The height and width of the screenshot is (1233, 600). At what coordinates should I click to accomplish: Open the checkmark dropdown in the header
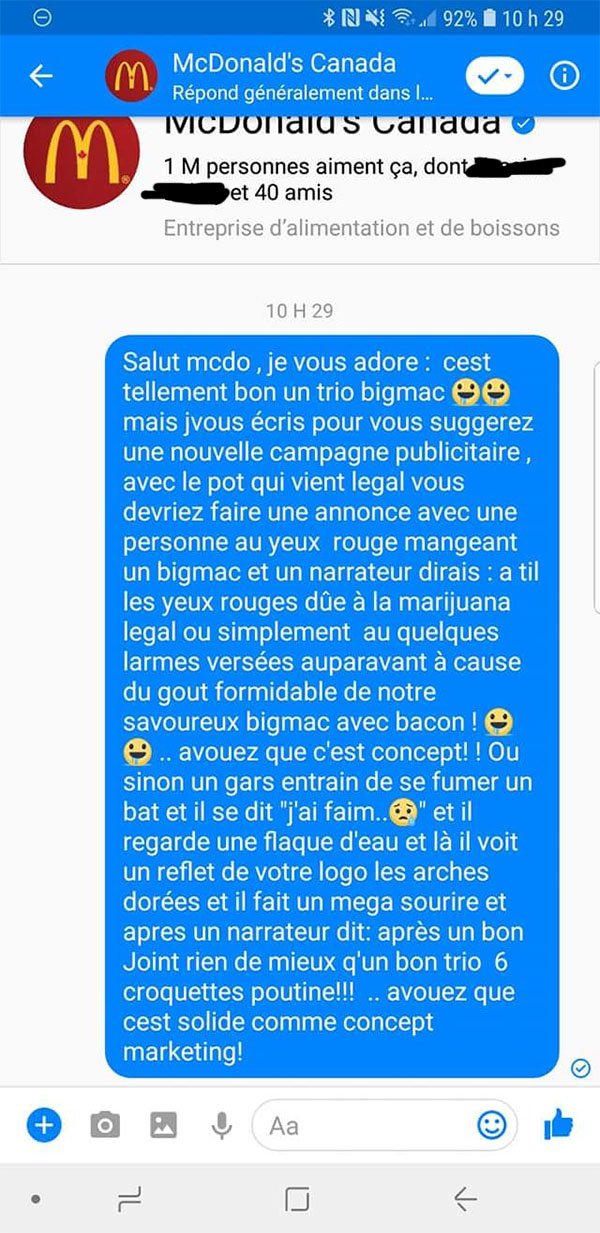(495, 76)
